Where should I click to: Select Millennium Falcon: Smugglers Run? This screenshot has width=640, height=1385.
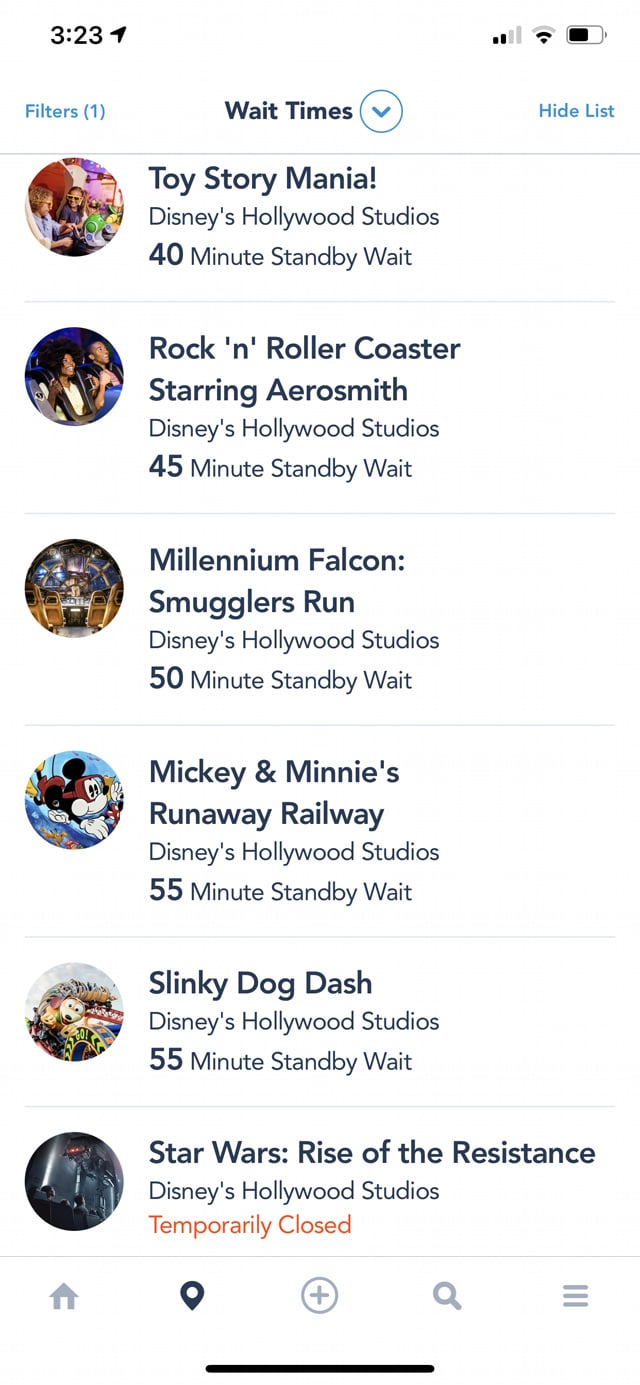320,619
